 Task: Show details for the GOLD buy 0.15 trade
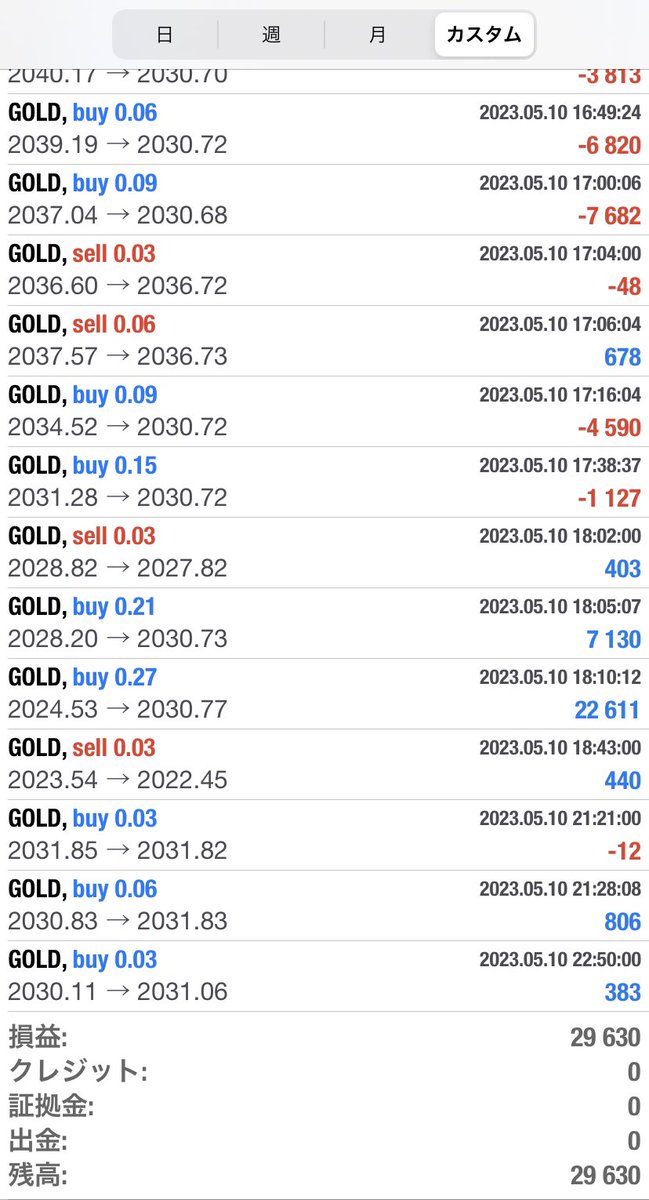click(324, 482)
